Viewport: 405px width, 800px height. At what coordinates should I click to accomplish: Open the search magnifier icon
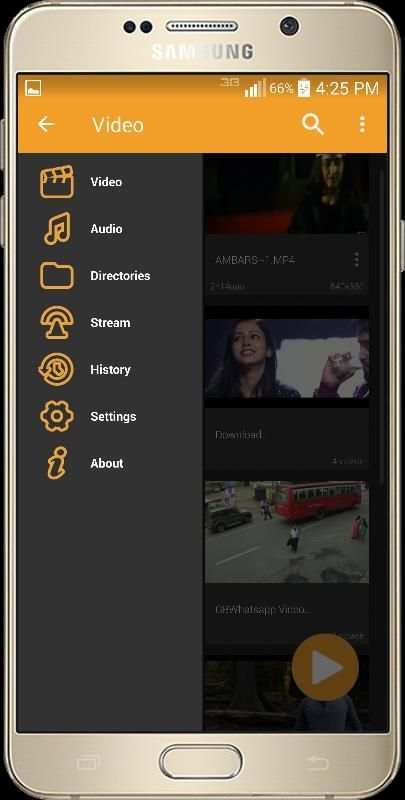313,124
